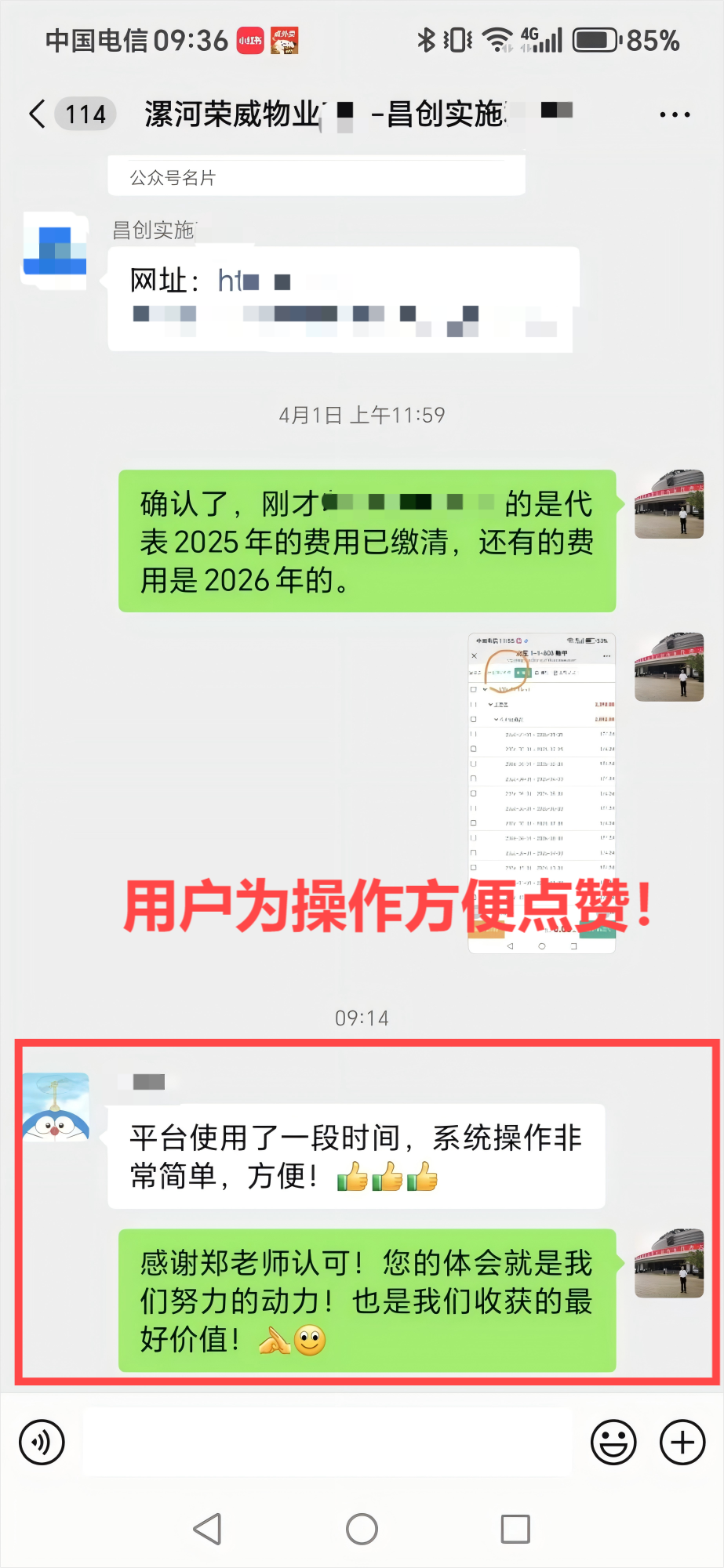Tap the system home button
The height and width of the screenshot is (1568, 724).
point(362,1528)
